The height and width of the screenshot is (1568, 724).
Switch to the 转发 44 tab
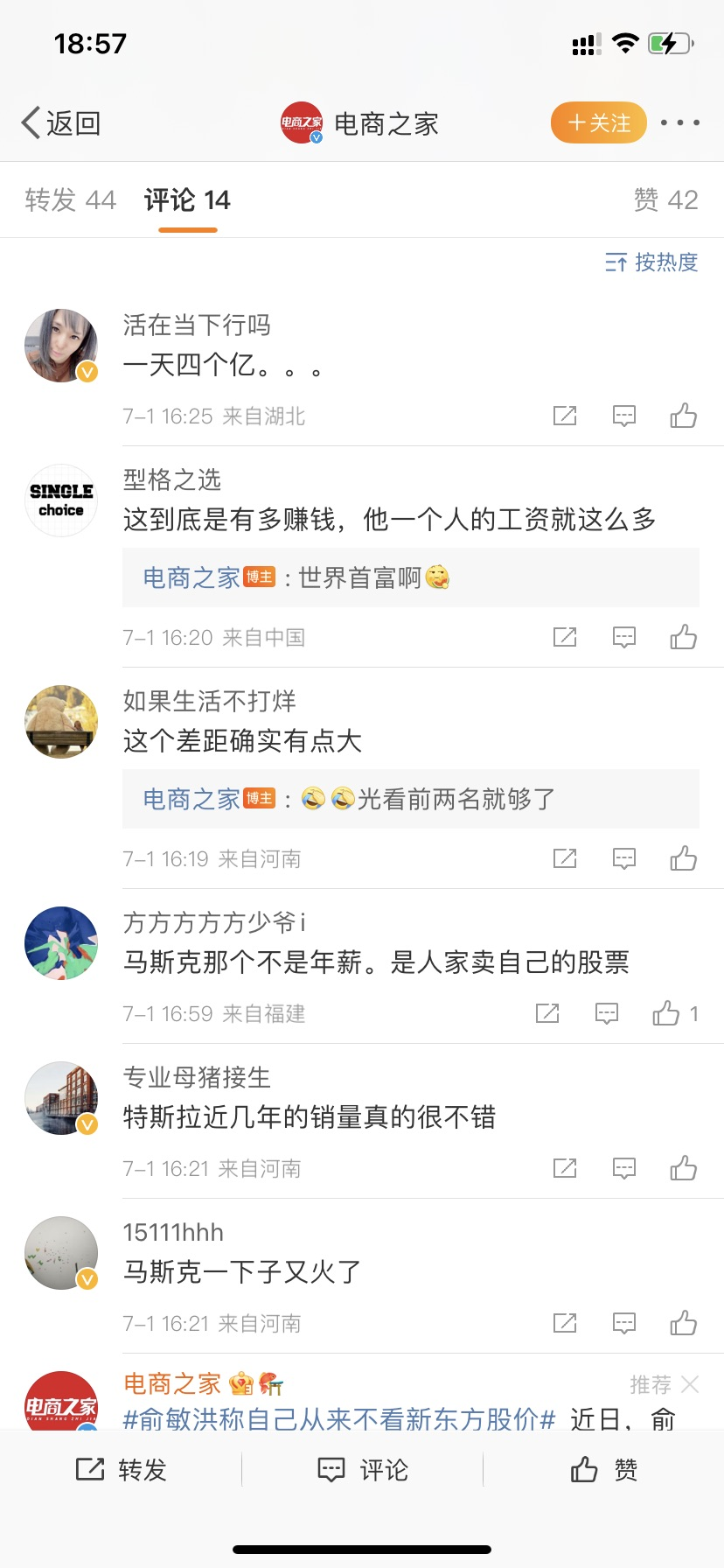(70, 200)
